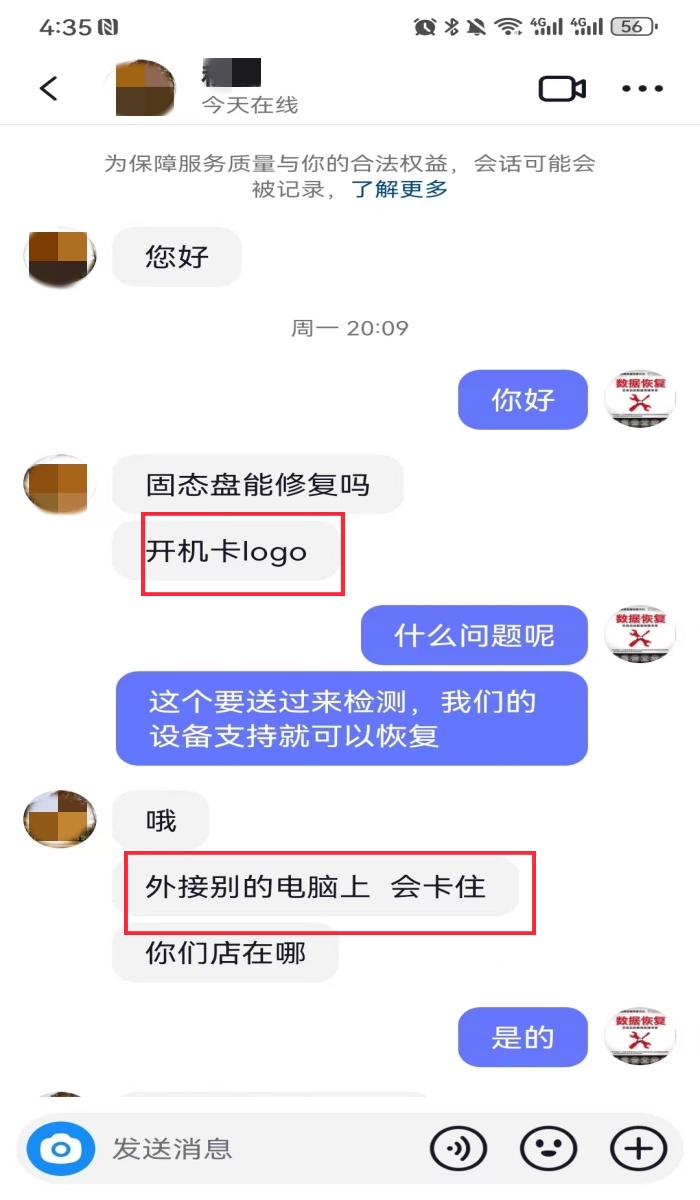700x1200 pixels.
Task: Open the camera from the message bar
Action: [61, 1149]
